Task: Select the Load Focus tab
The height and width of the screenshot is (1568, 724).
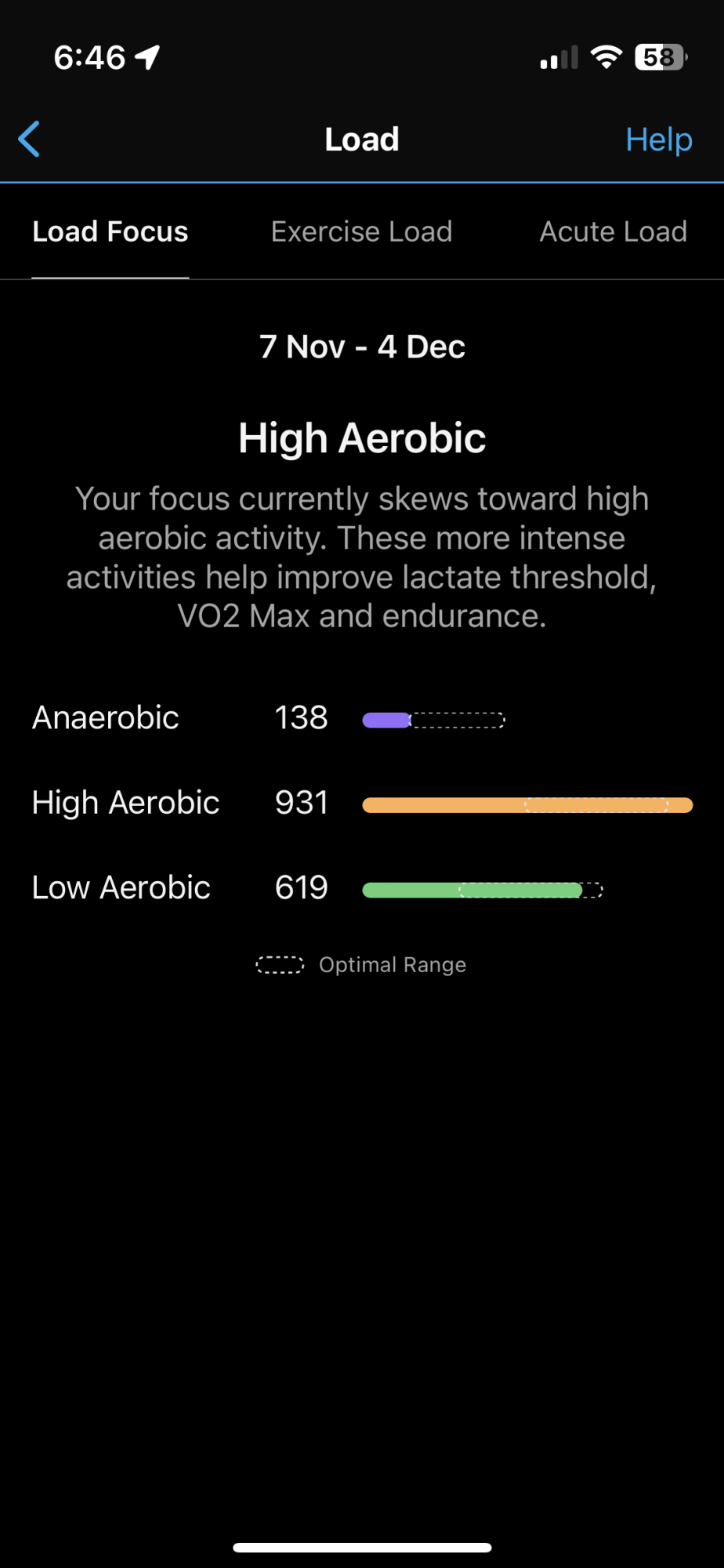Action: pos(110,232)
